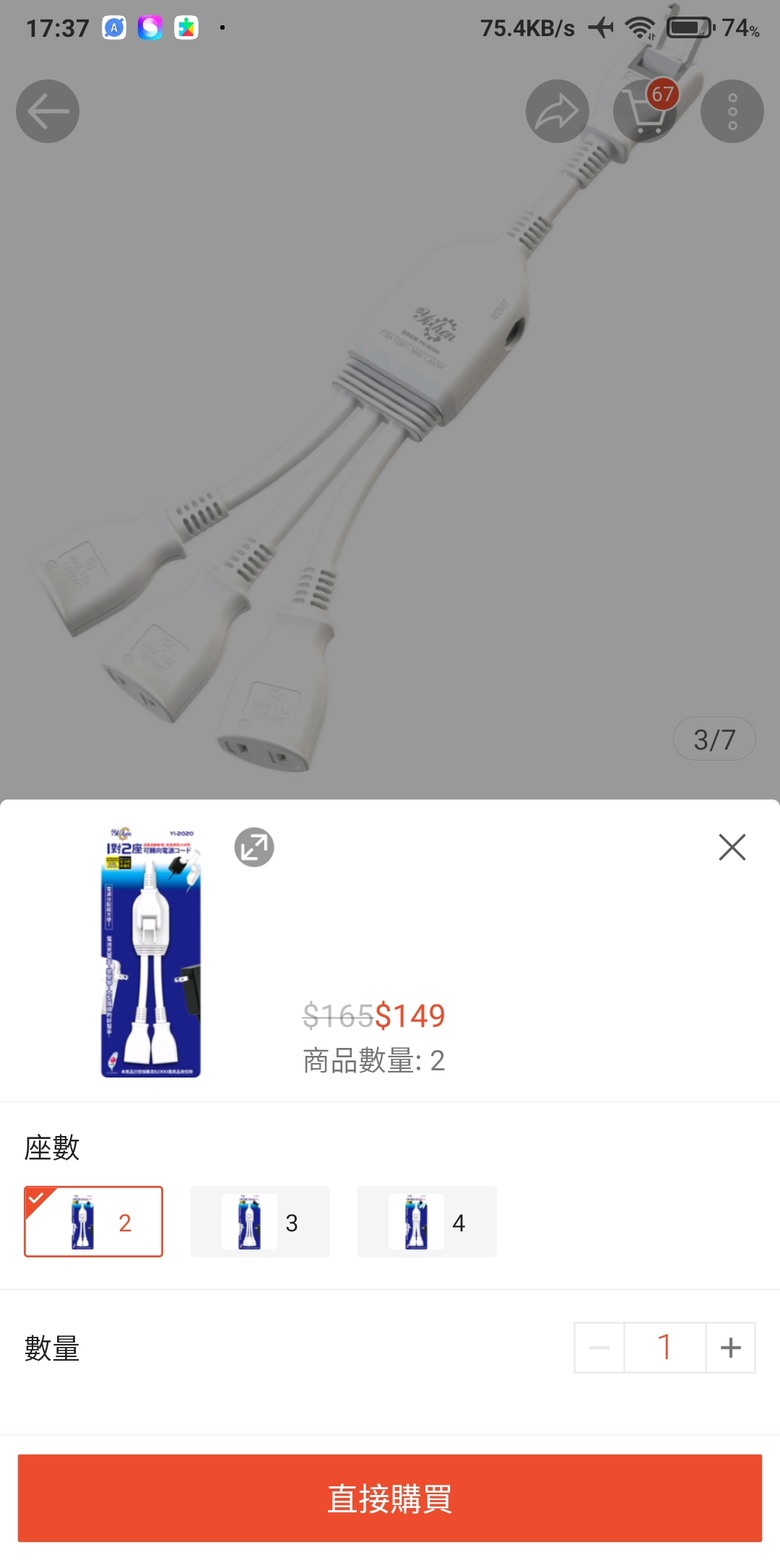Select the 3-socket option
The height and width of the screenshot is (1560, 780).
260,1221
